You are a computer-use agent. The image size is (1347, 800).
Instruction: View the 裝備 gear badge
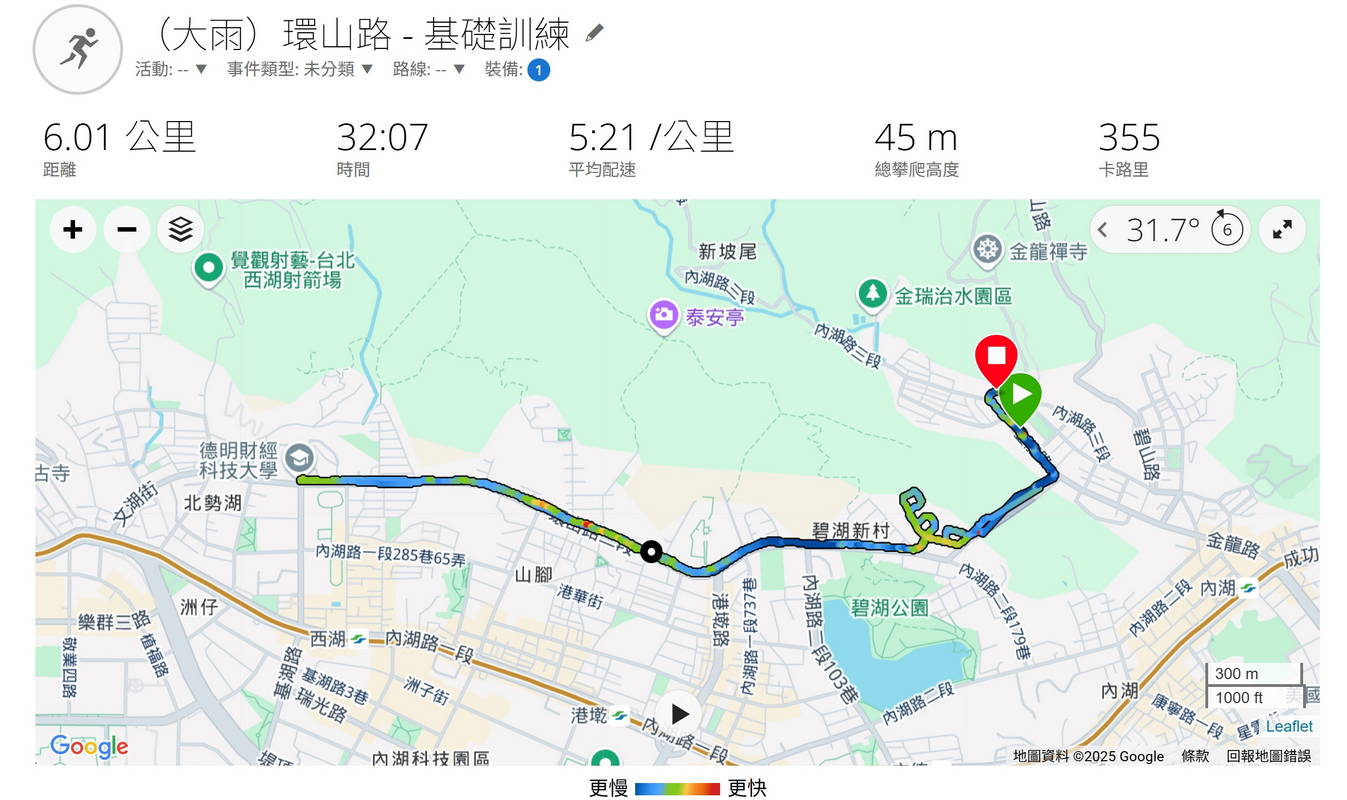[x=538, y=70]
